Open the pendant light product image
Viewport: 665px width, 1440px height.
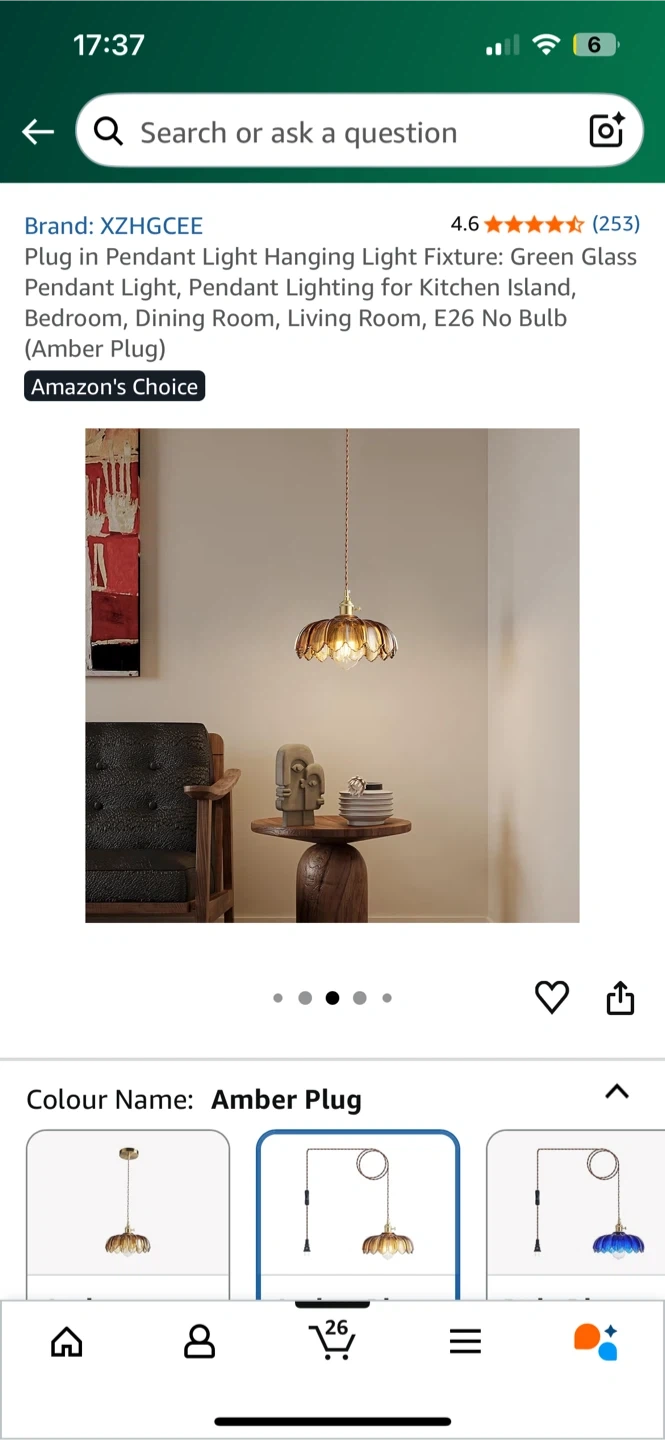coord(332,675)
